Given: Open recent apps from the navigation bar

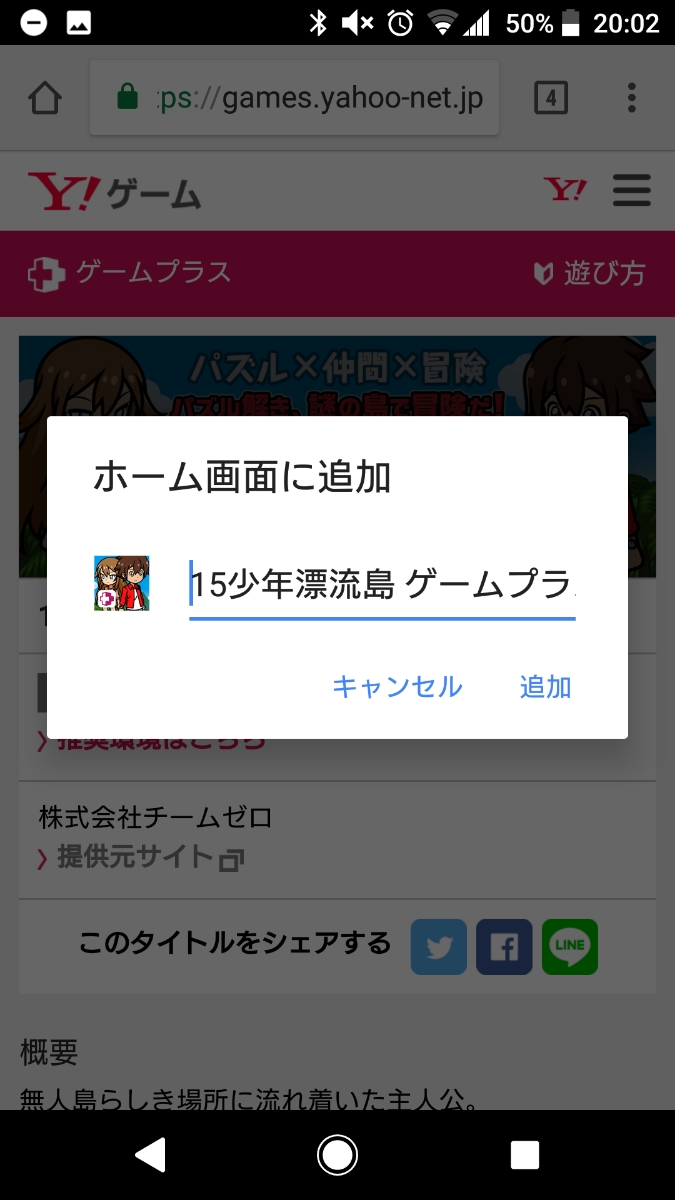Looking at the screenshot, I should 524,1155.
